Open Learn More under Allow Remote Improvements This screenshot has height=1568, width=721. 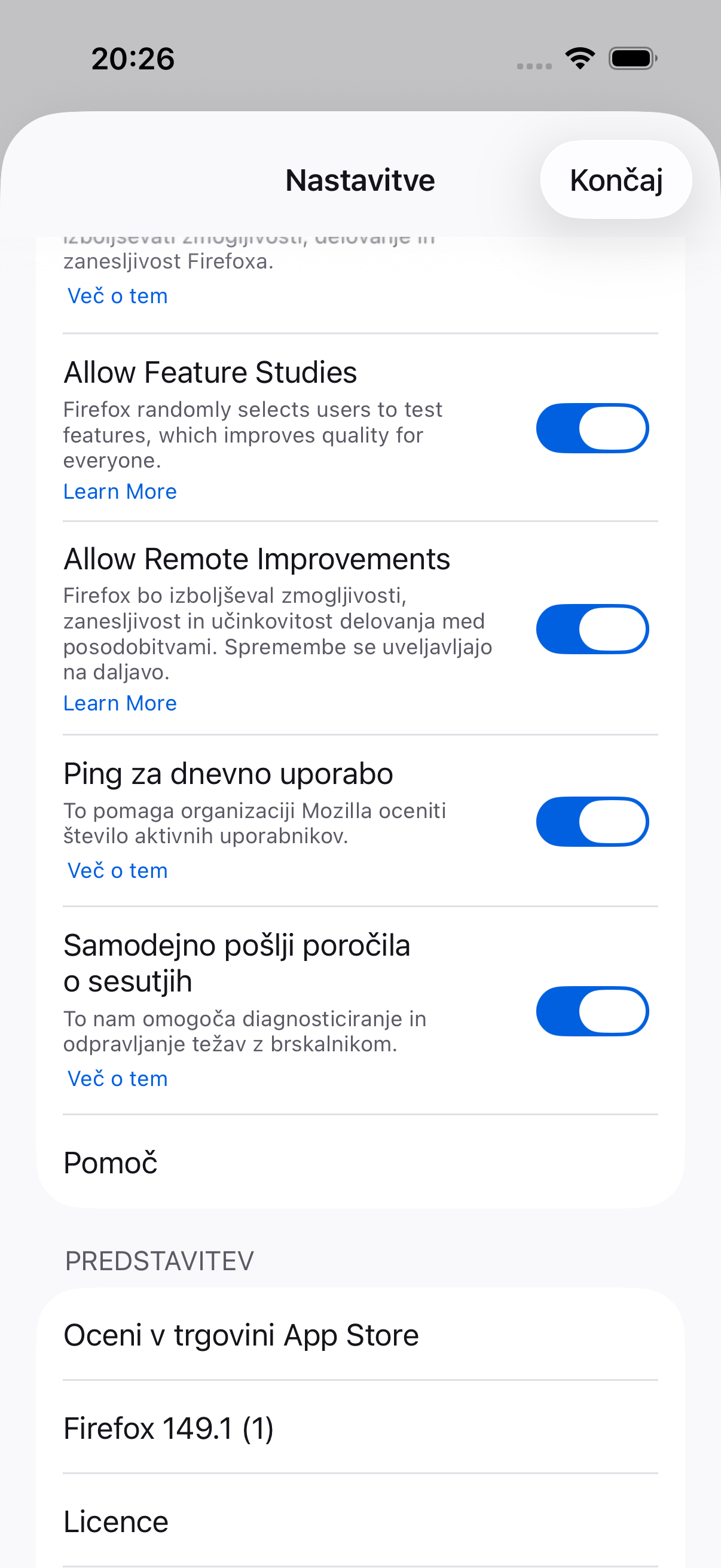pos(120,703)
